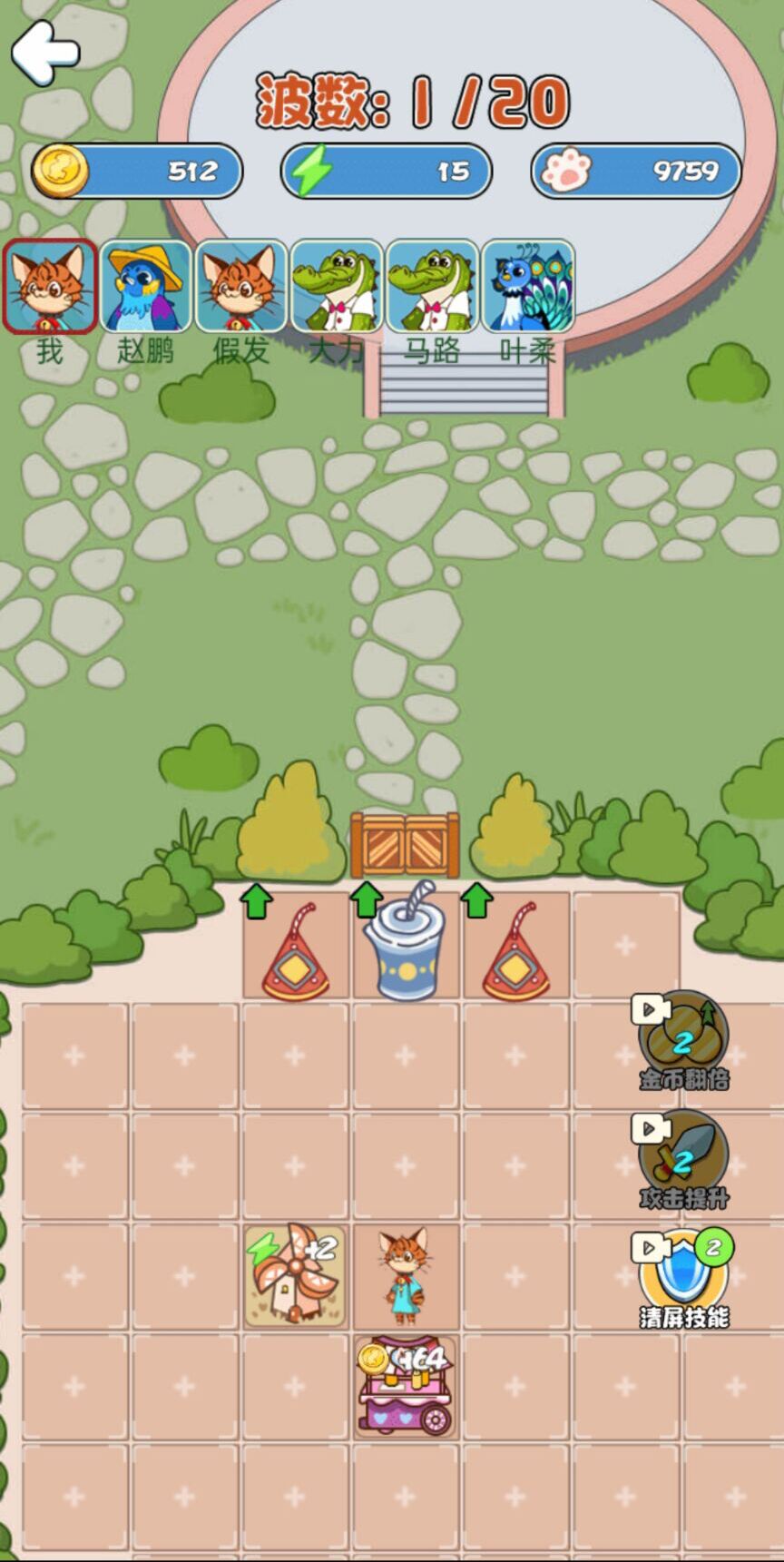View player 大力's avatar

337,287
